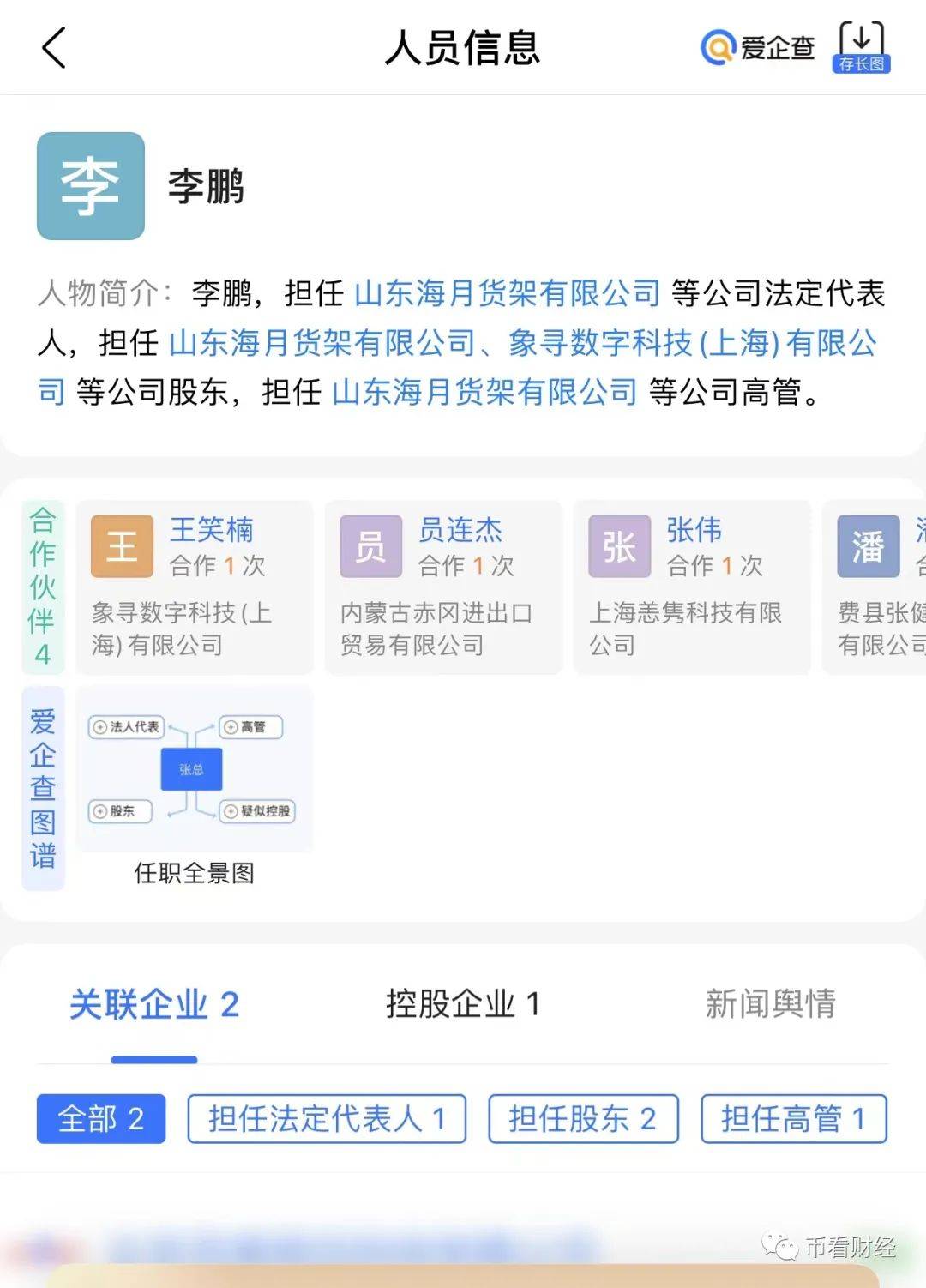Switch to 控股企业 1 tab
This screenshot has width=926, height=1288.
[462, 1004]
